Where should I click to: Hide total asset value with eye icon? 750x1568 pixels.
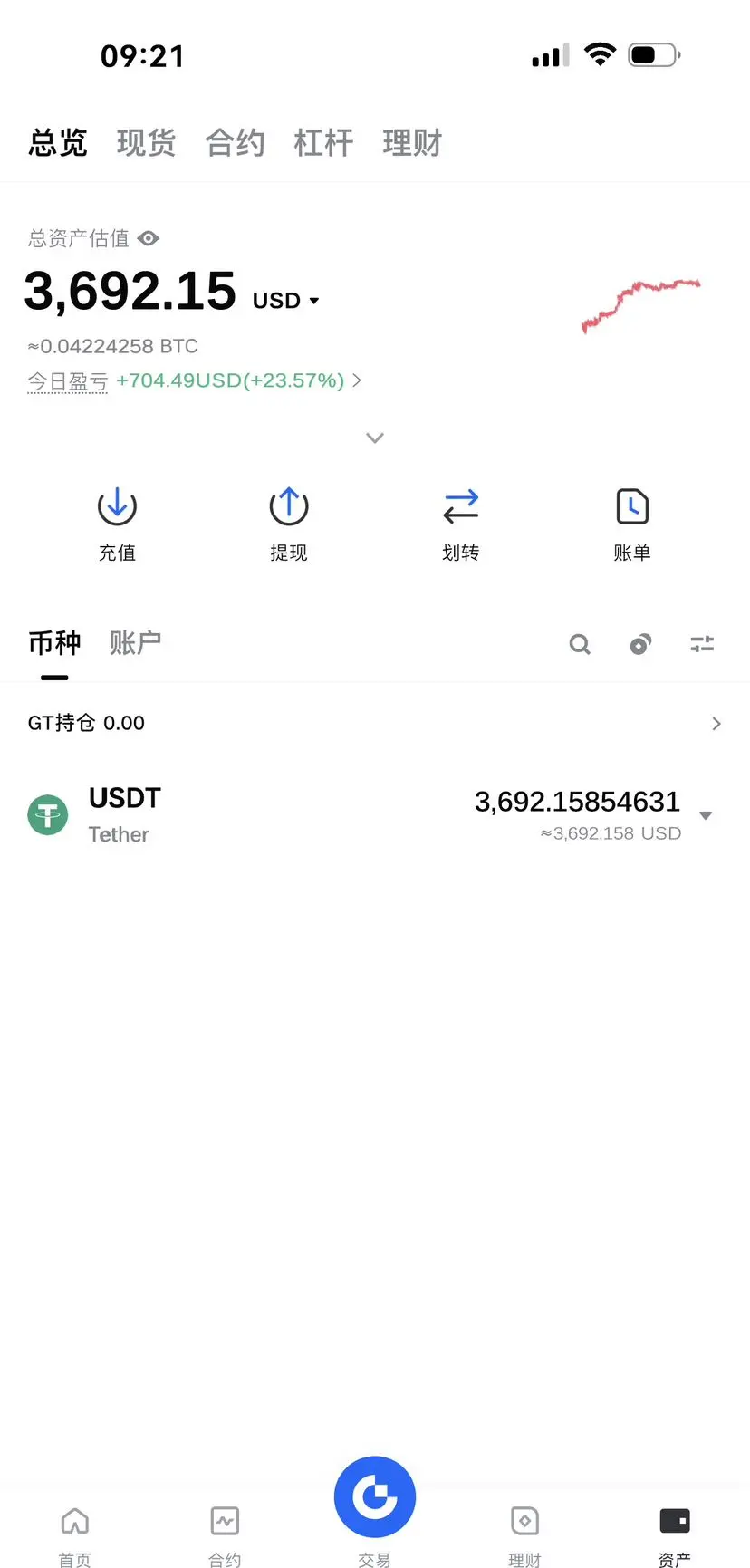tap(149, 238)
